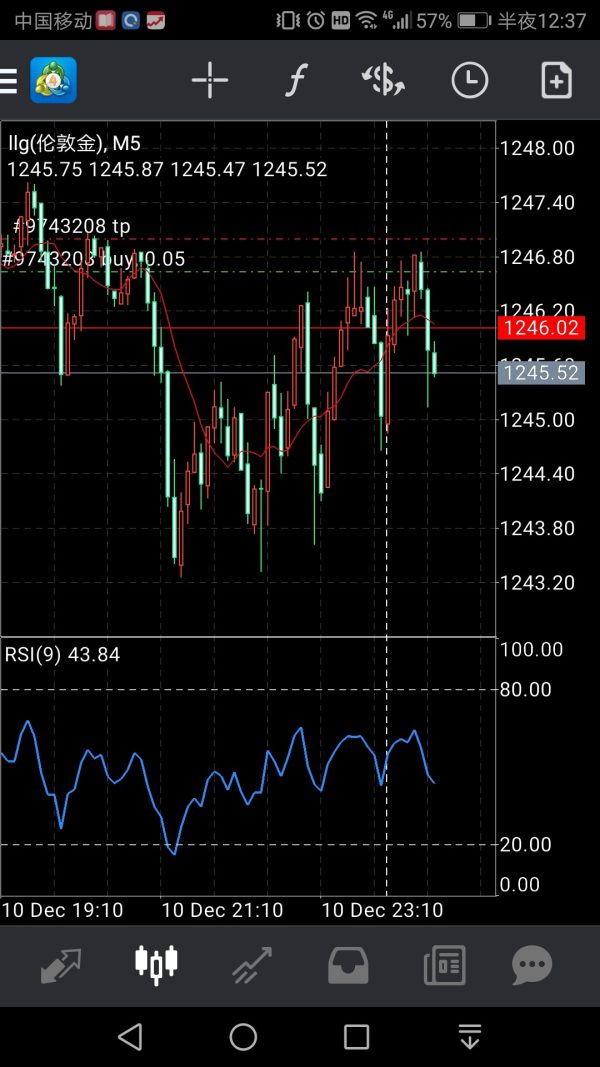The height and width of the screenshot is (1067, 600).
Task: Go back using system navigation
Action: [130, 1037]
